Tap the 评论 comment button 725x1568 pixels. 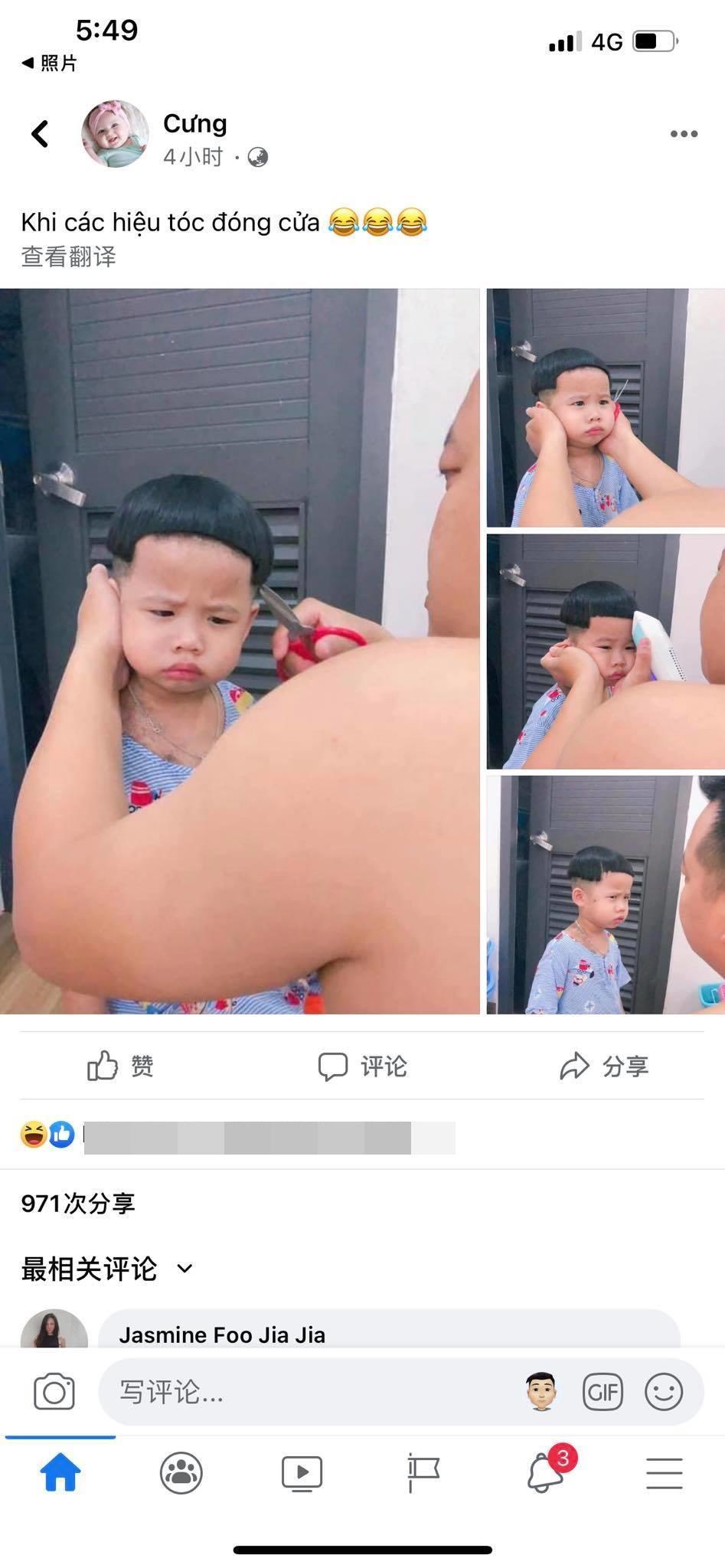click(x=362, y=1066)
